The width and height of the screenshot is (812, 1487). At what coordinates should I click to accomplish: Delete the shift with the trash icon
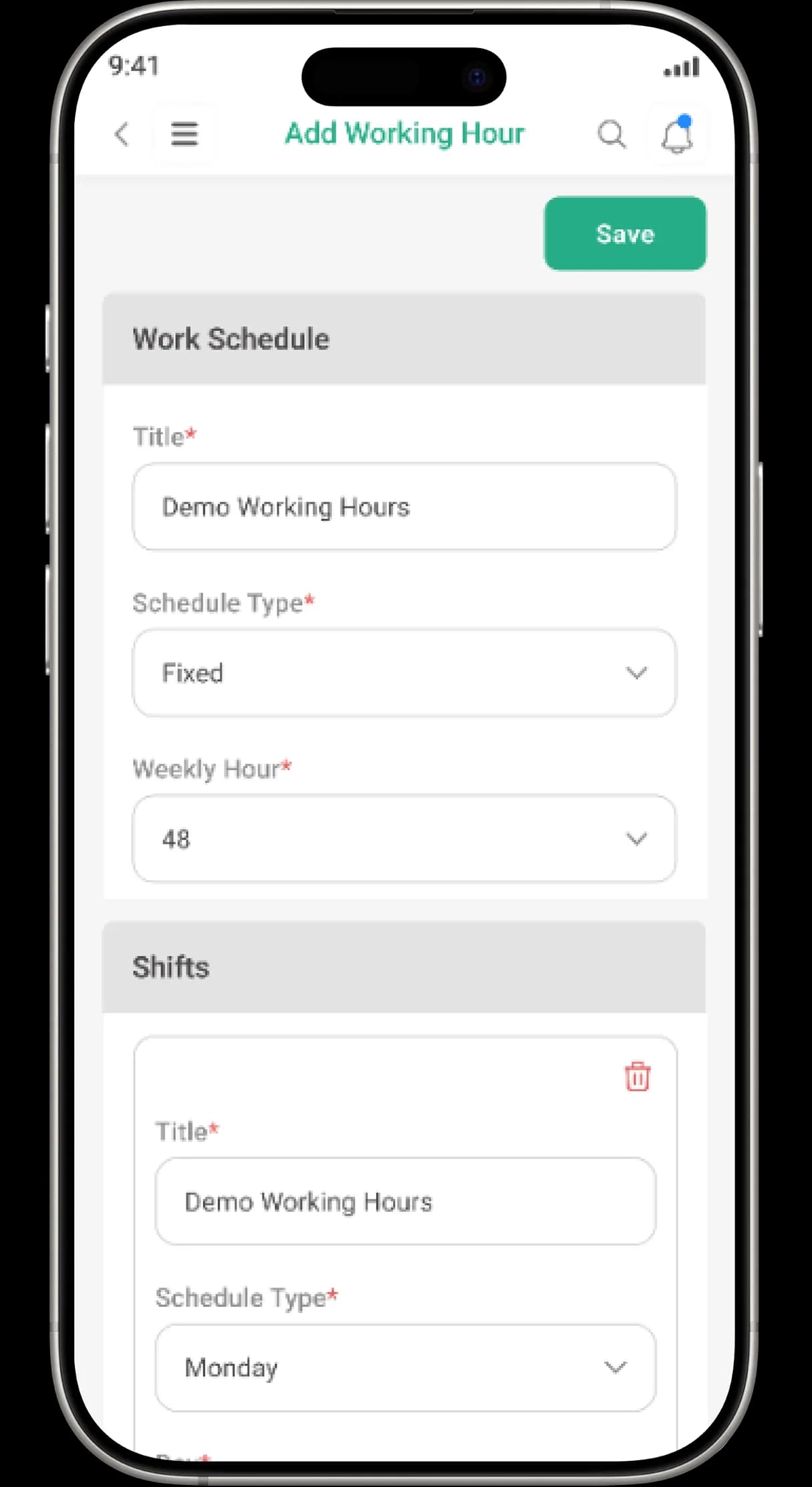pyautogui.click(x=637, y=1077)
